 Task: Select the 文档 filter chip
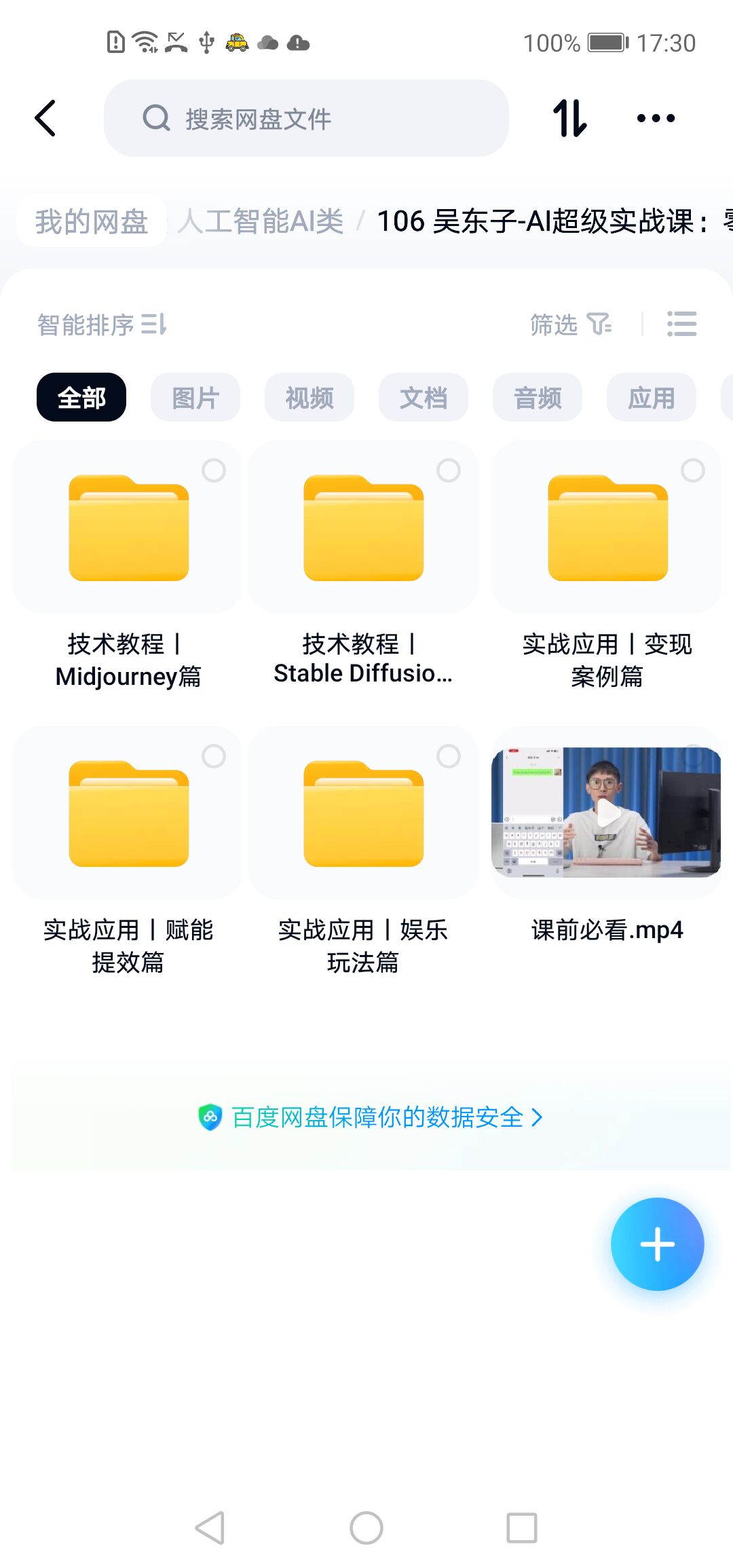[x=424, y=397]
